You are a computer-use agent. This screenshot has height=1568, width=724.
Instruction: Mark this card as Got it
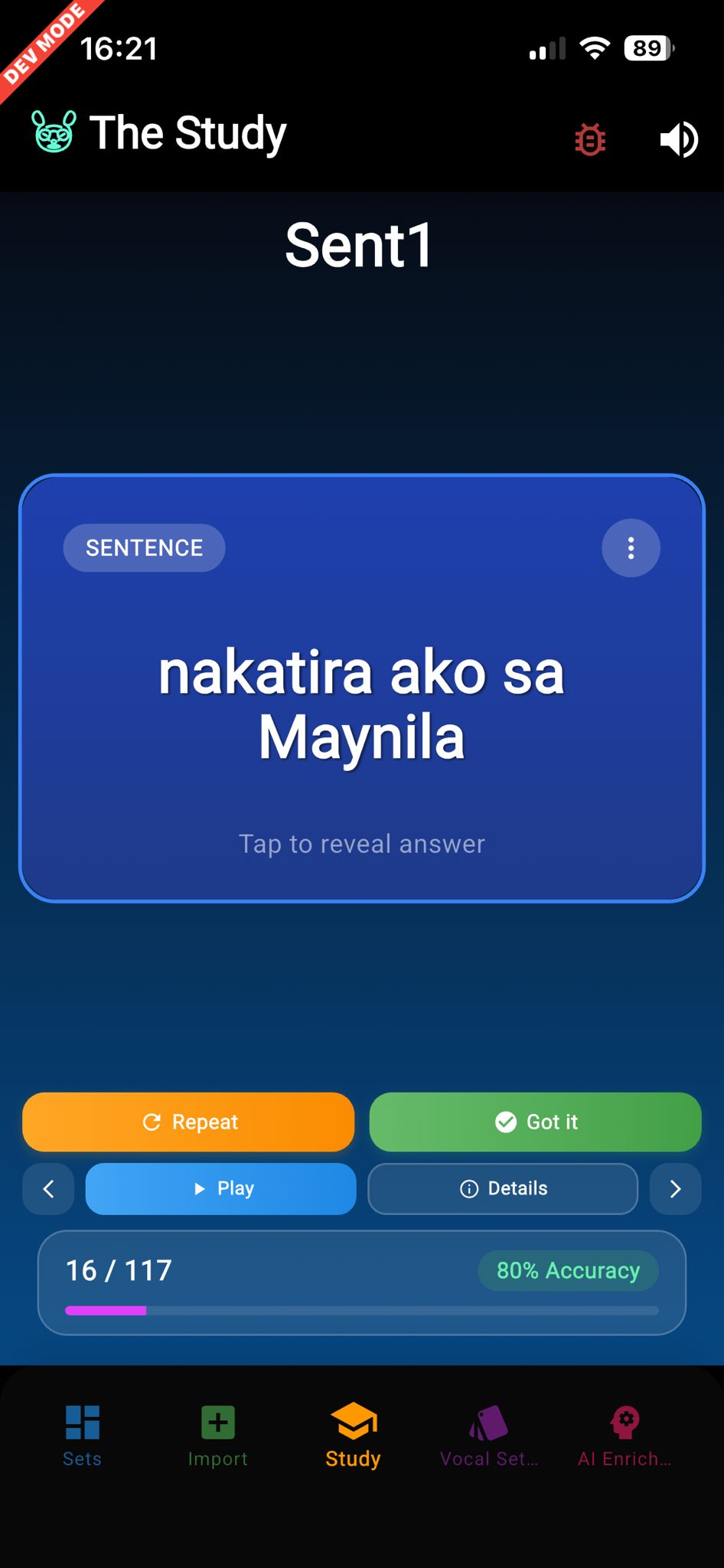click(535, 1122)
